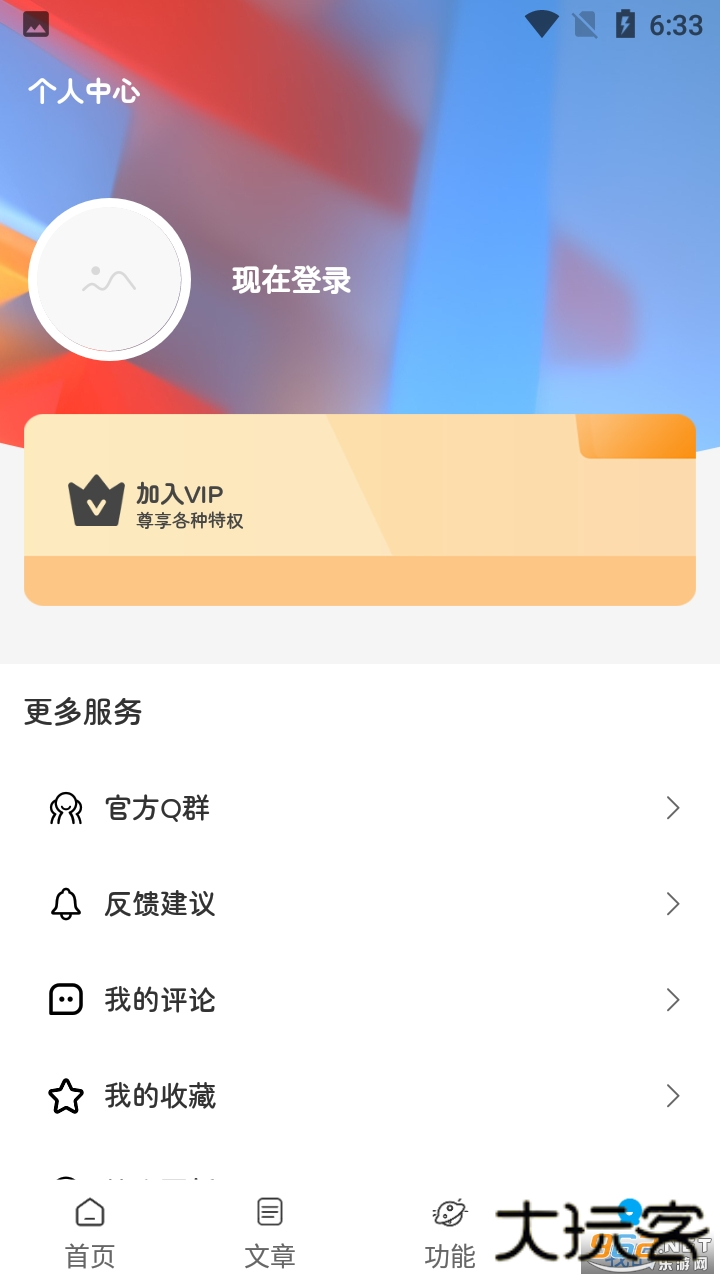This screenshot has height=1280, width=720.
Task: Tap the bell icon beside 反馈建议
Action: click(x=65, y=903)
